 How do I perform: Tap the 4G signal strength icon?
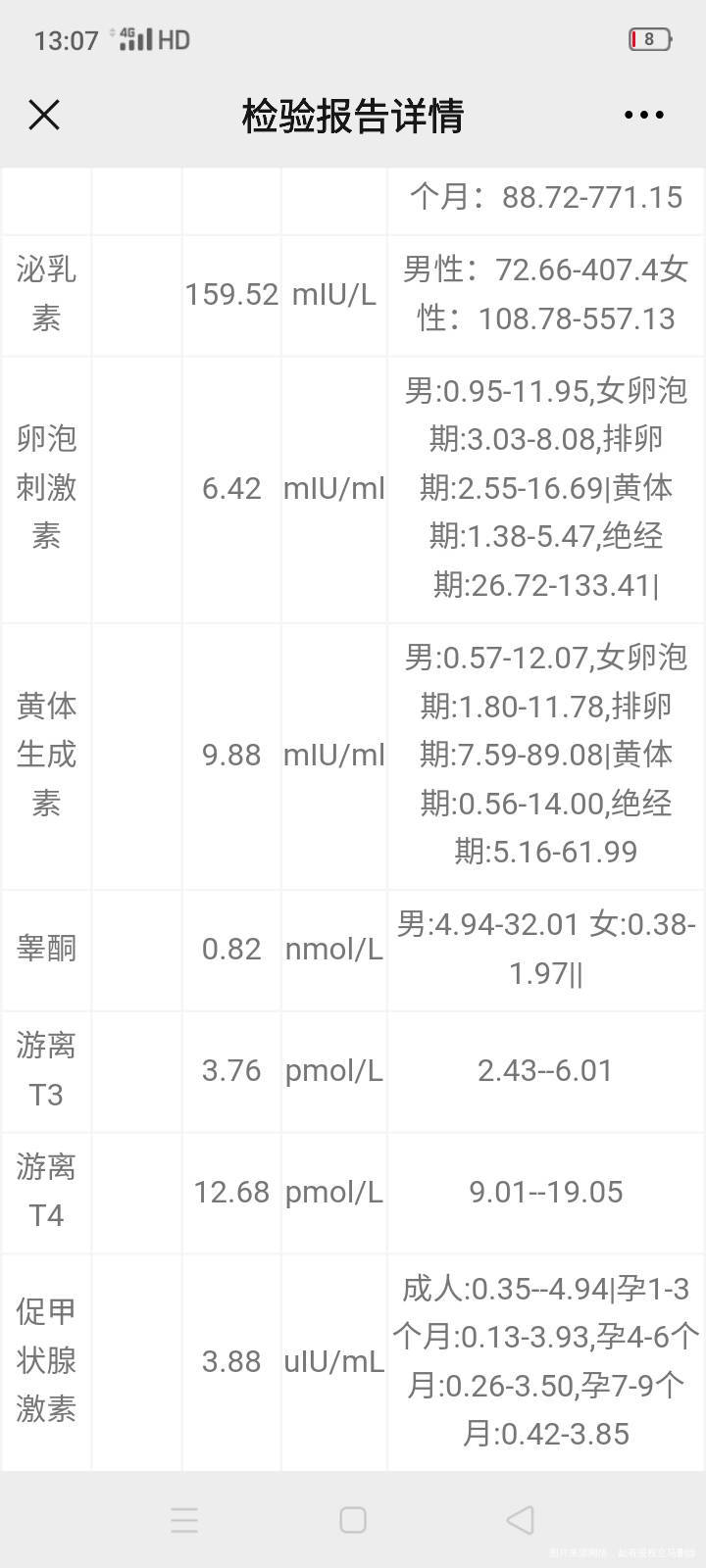[x=137, y=39]
